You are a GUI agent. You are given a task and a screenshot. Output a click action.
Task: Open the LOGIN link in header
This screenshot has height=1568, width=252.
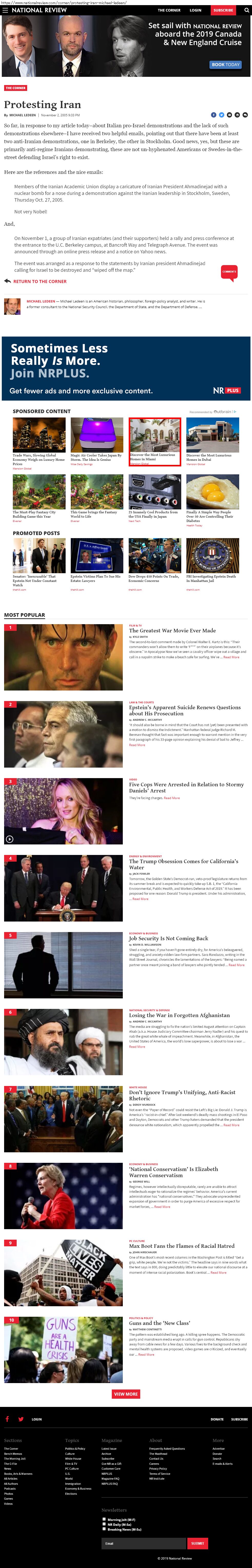click(x=195, y=10)
